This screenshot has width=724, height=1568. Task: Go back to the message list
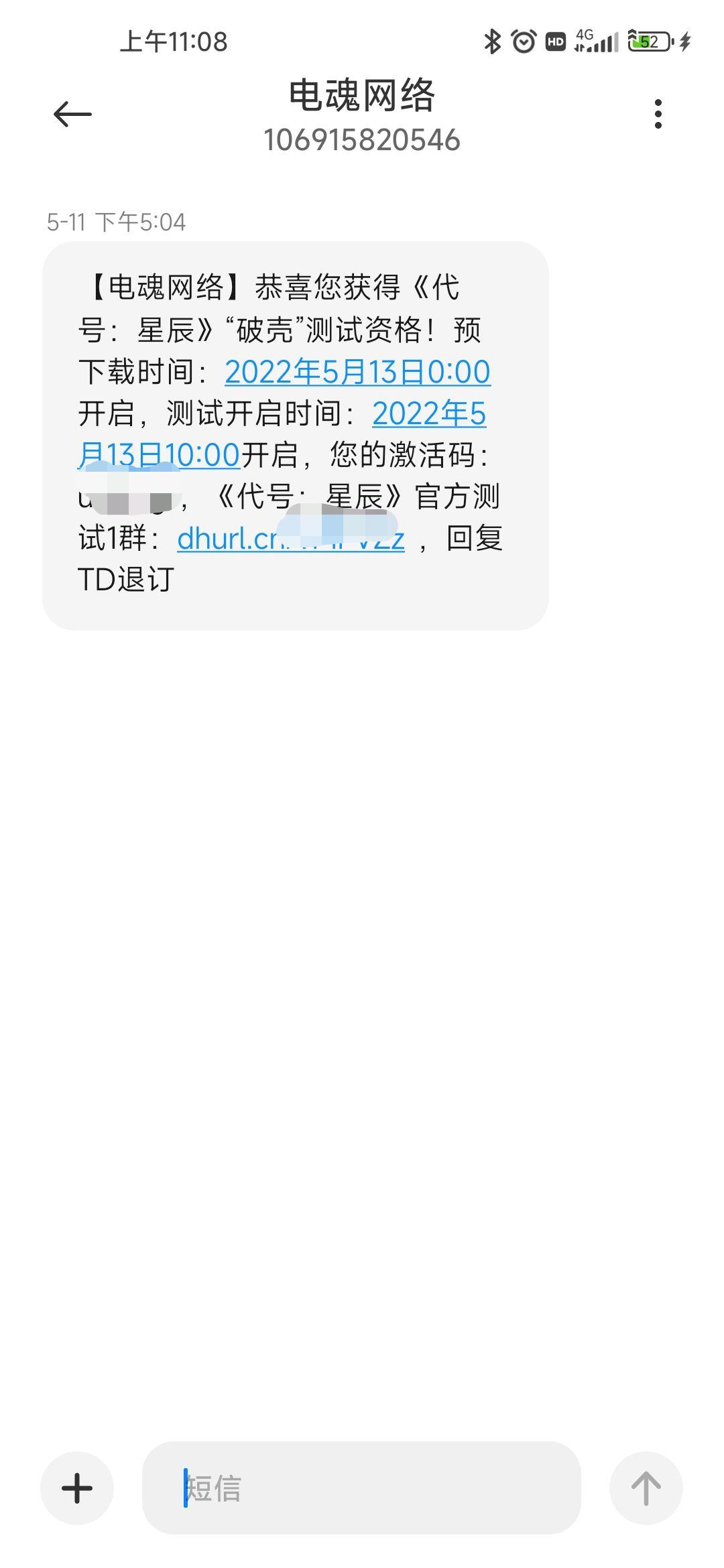point(72,115)
